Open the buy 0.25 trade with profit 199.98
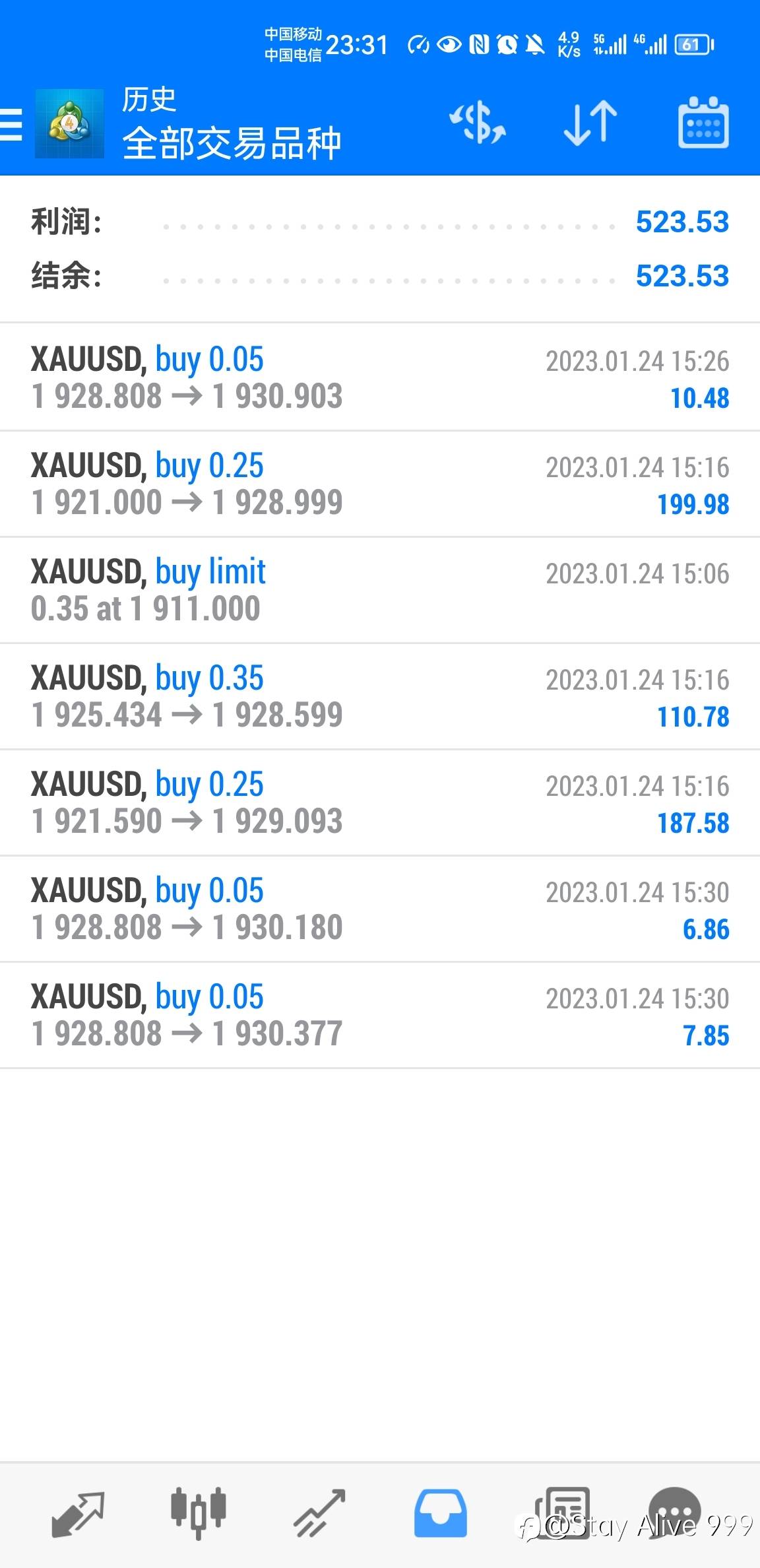Image resolution: width=760 pixels, height=1568 pixels. click(380, 484)
